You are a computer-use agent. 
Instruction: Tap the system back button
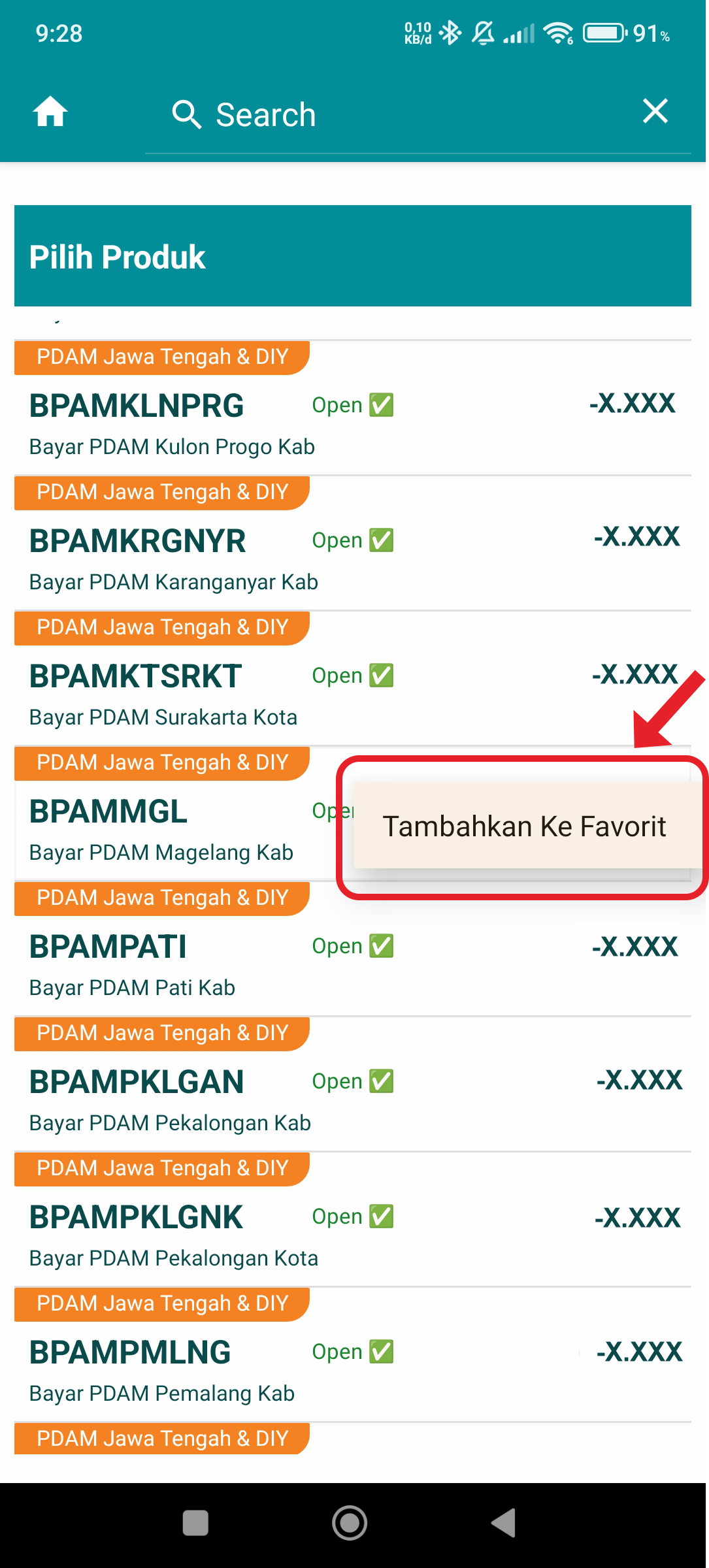(x=504, y=1523)
